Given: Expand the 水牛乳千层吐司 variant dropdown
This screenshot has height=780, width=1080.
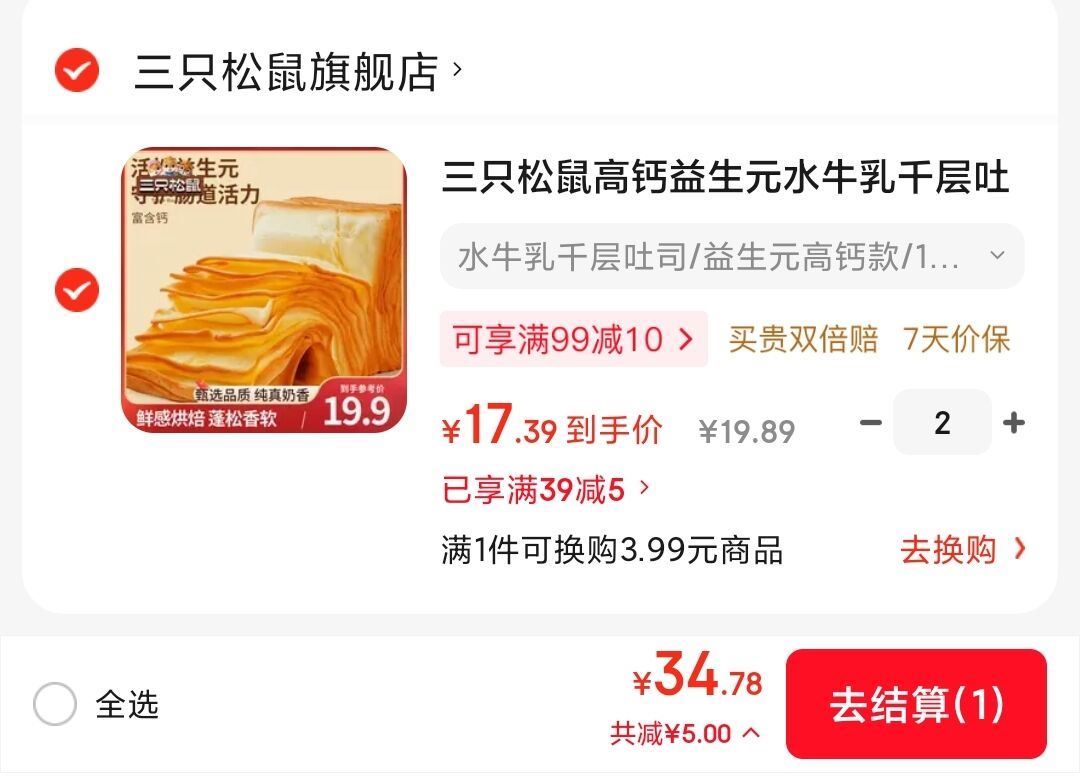Looking at the screenshot, I should [732, 256].
